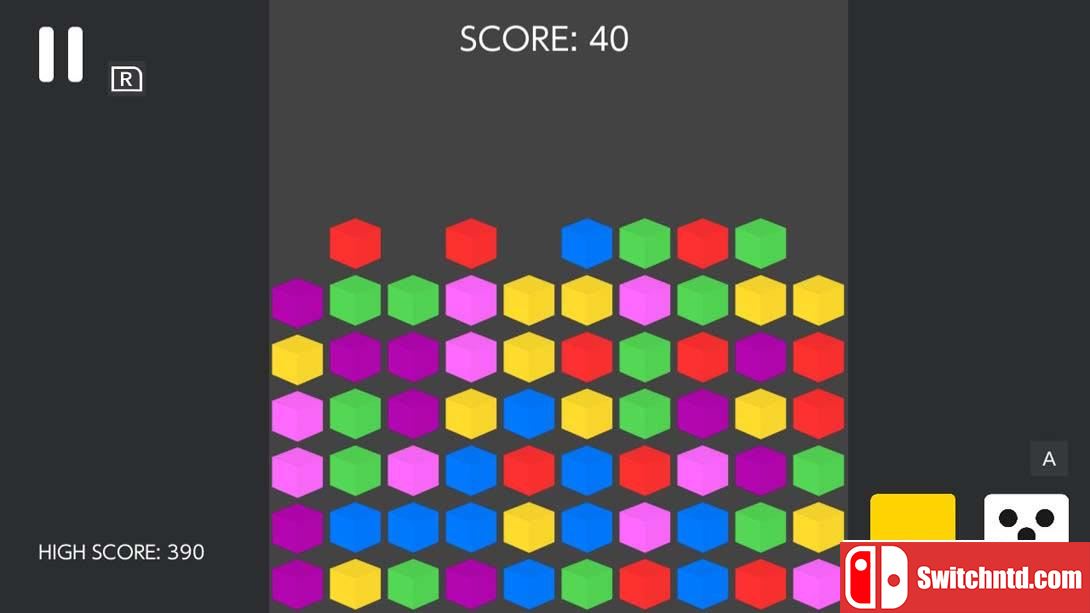The image size is (1090, 613).
Task: Tap the dice randomize button
Action: 1026,518
